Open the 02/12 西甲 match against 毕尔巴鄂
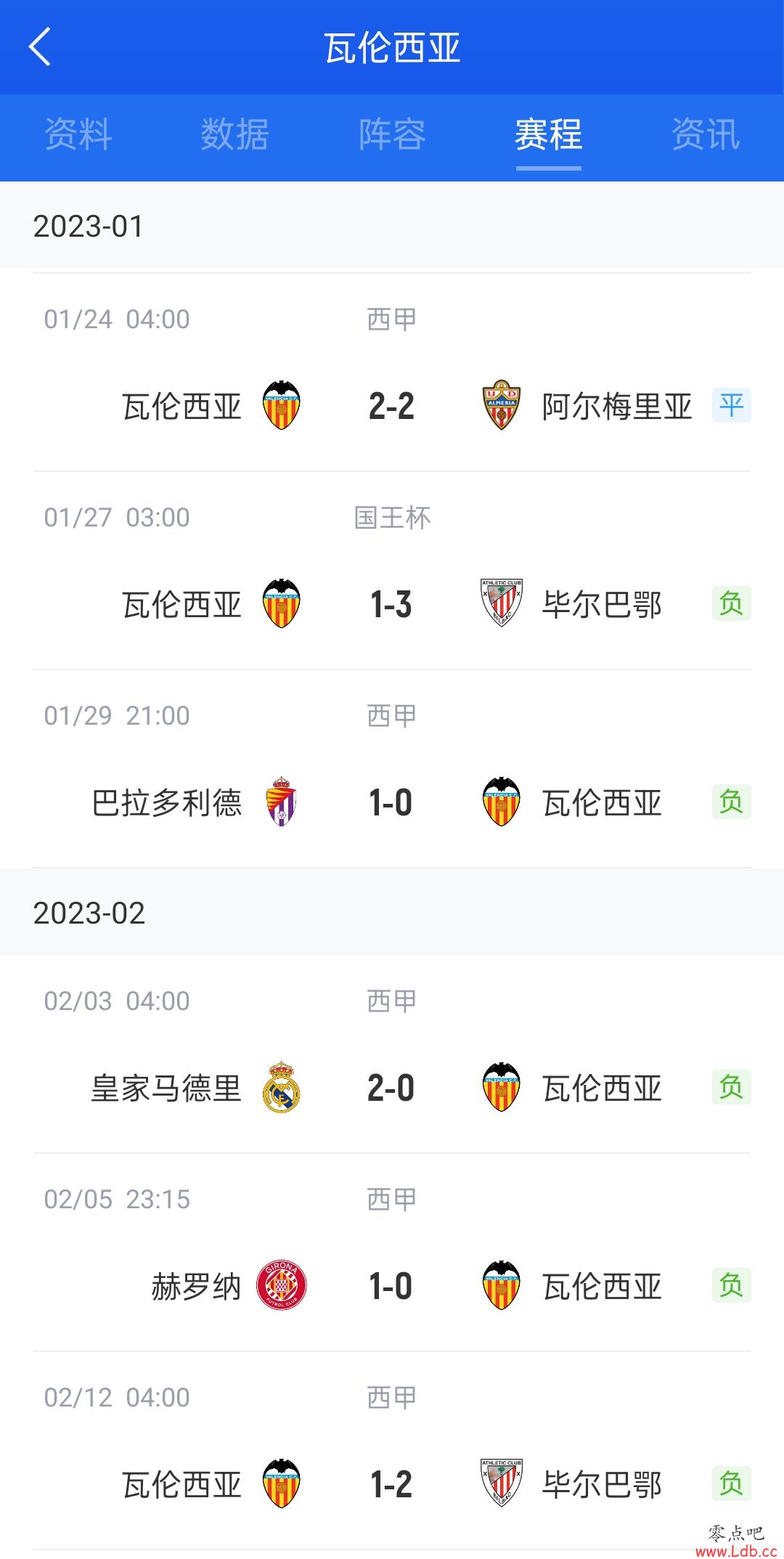Screen dimensions: 784x1559 point(392,1451)
